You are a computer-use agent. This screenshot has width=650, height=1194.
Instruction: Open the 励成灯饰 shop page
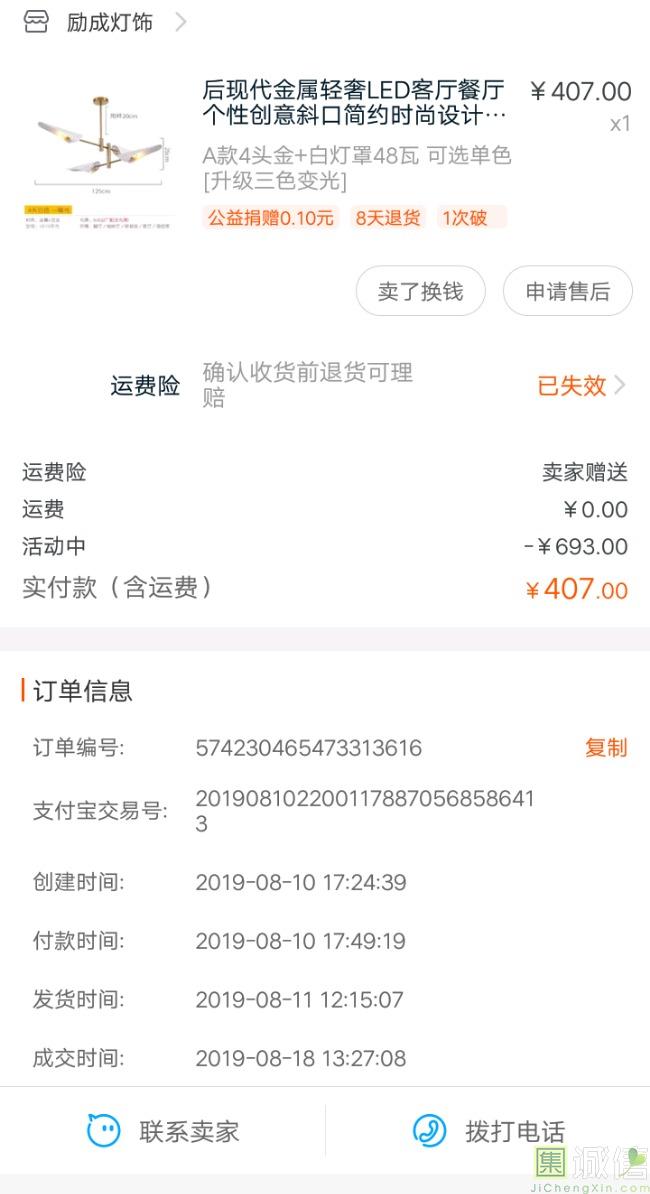[108, 22]
